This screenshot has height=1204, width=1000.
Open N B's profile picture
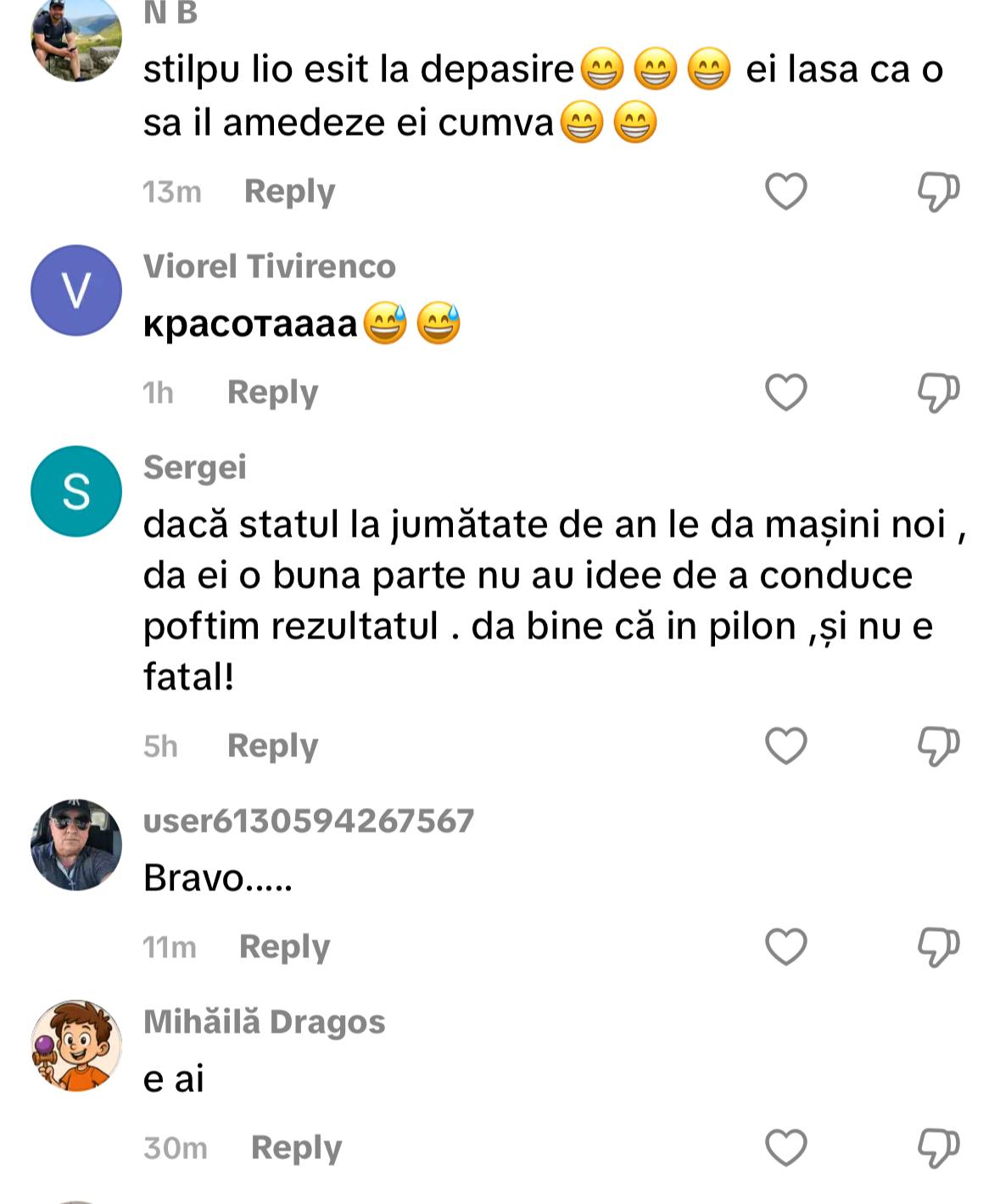point(76,38)
